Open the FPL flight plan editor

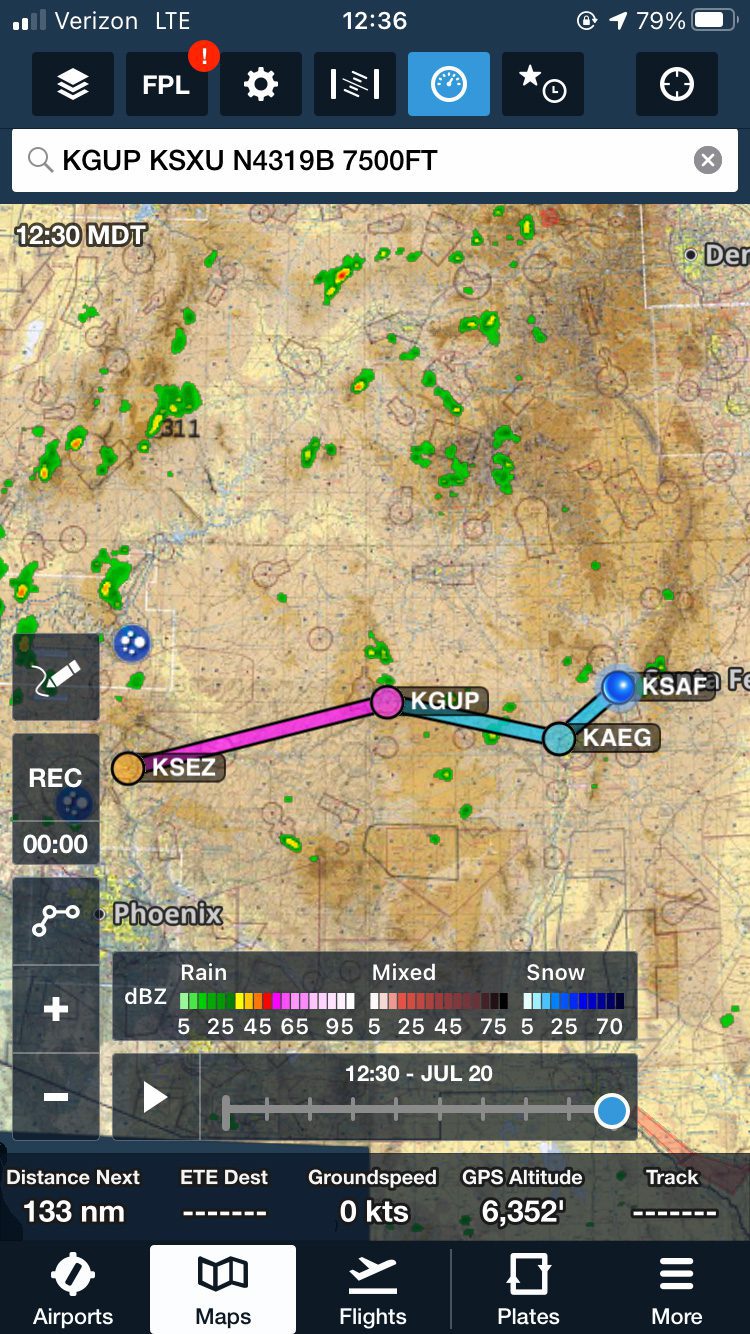[x=166, y=84]
